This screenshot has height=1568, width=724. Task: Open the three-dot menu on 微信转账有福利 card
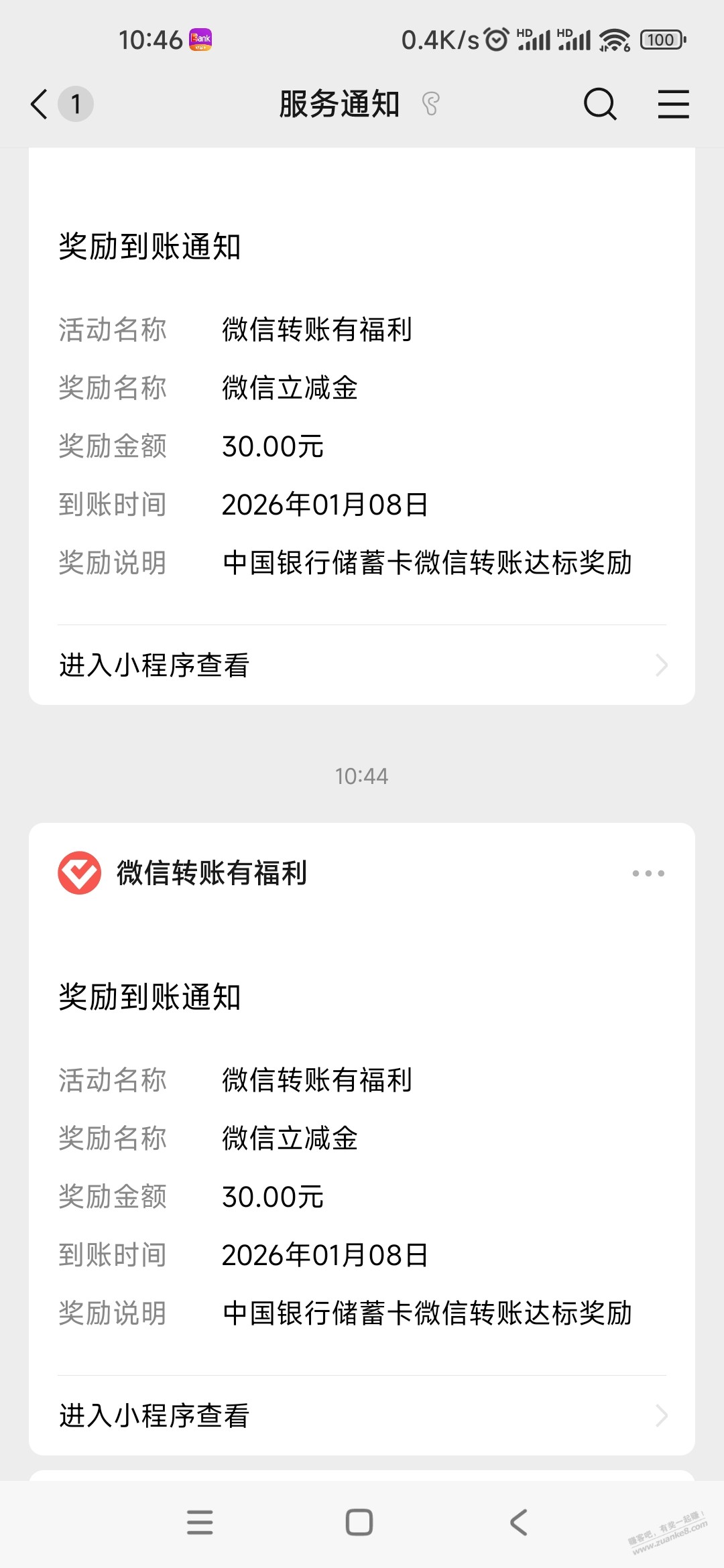(648, 873)
